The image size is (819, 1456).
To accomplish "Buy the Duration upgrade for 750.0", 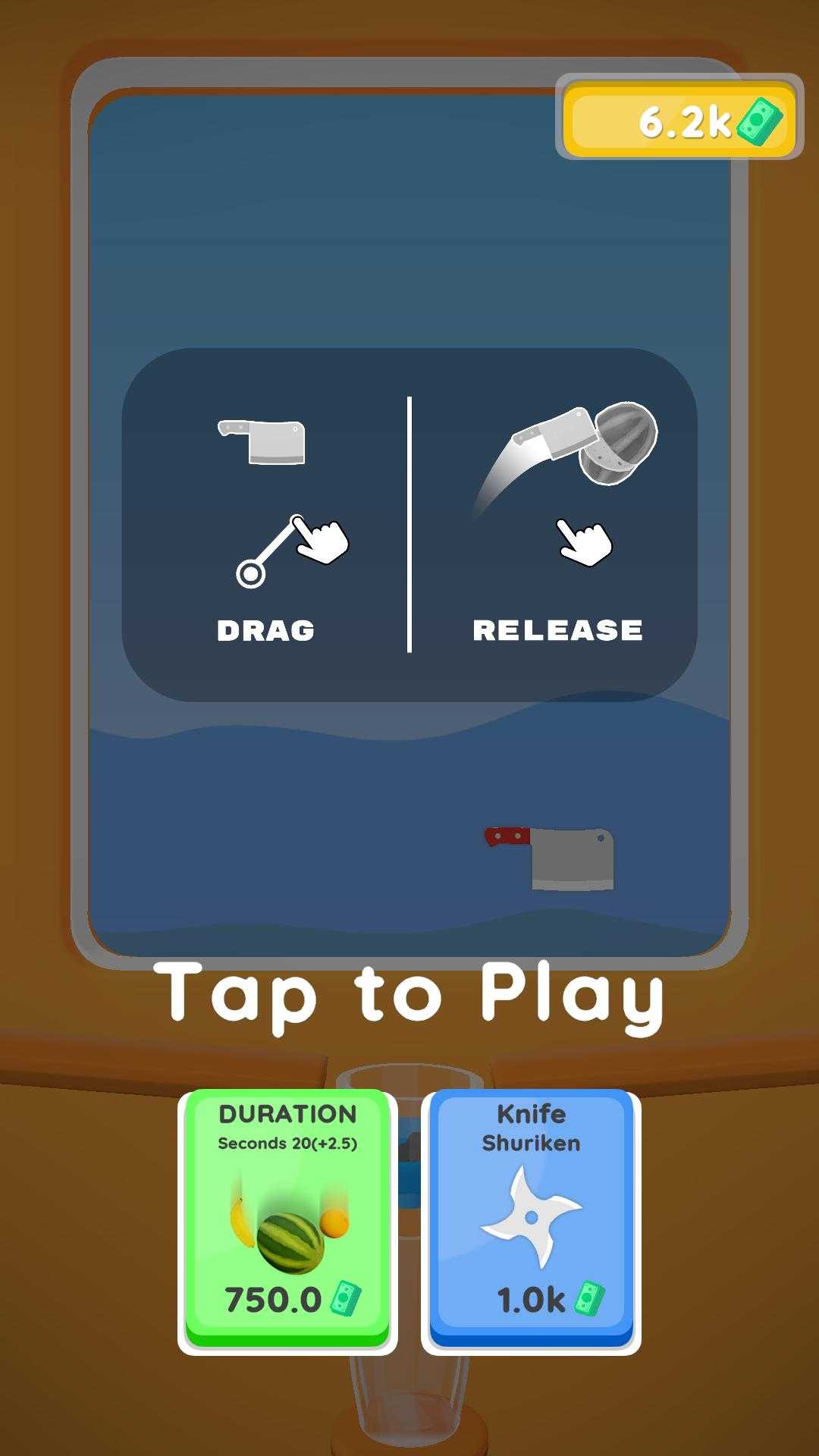I will coord(287,1220).
